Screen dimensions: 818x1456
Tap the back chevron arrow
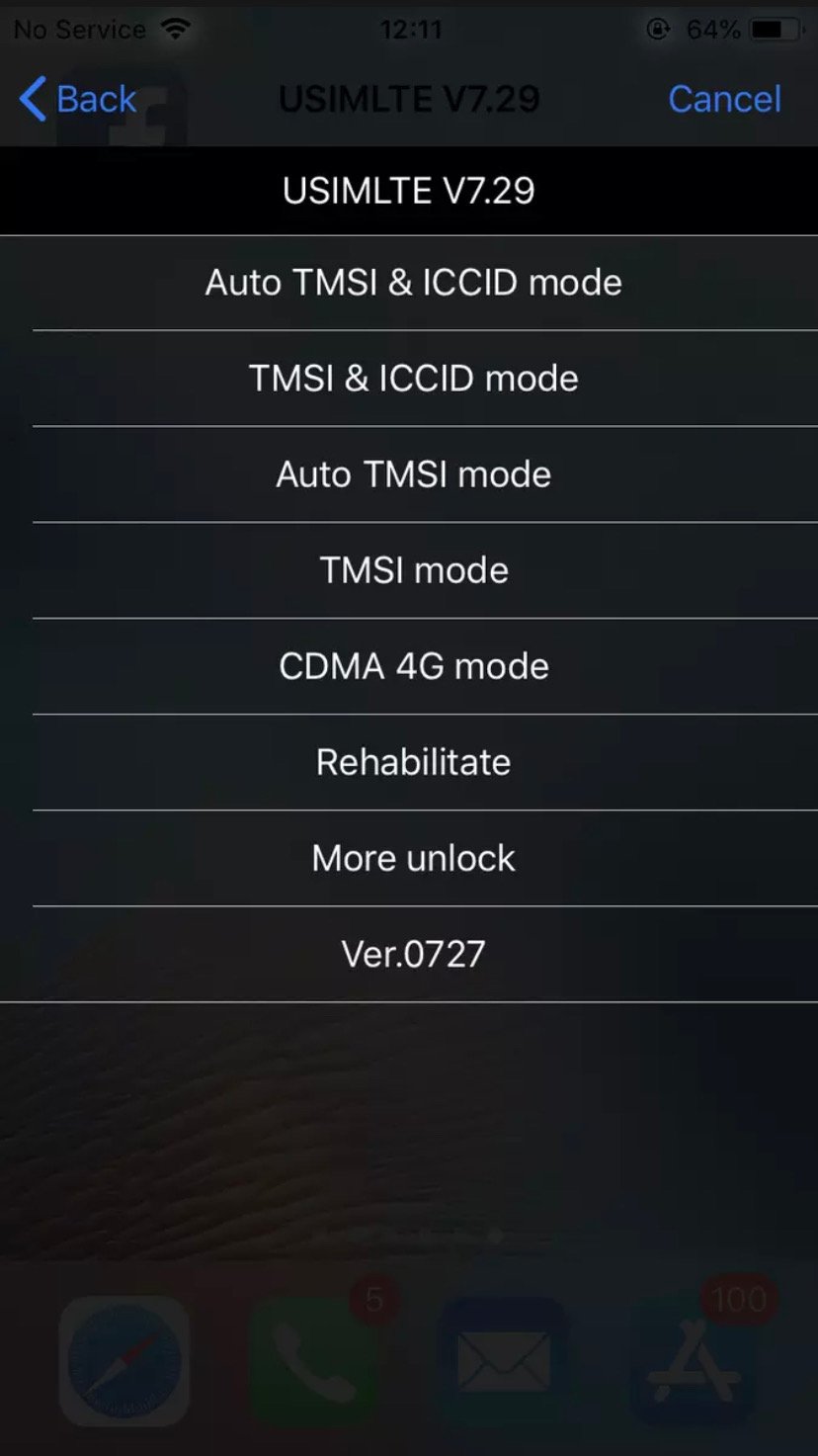[x=32, y=99]
